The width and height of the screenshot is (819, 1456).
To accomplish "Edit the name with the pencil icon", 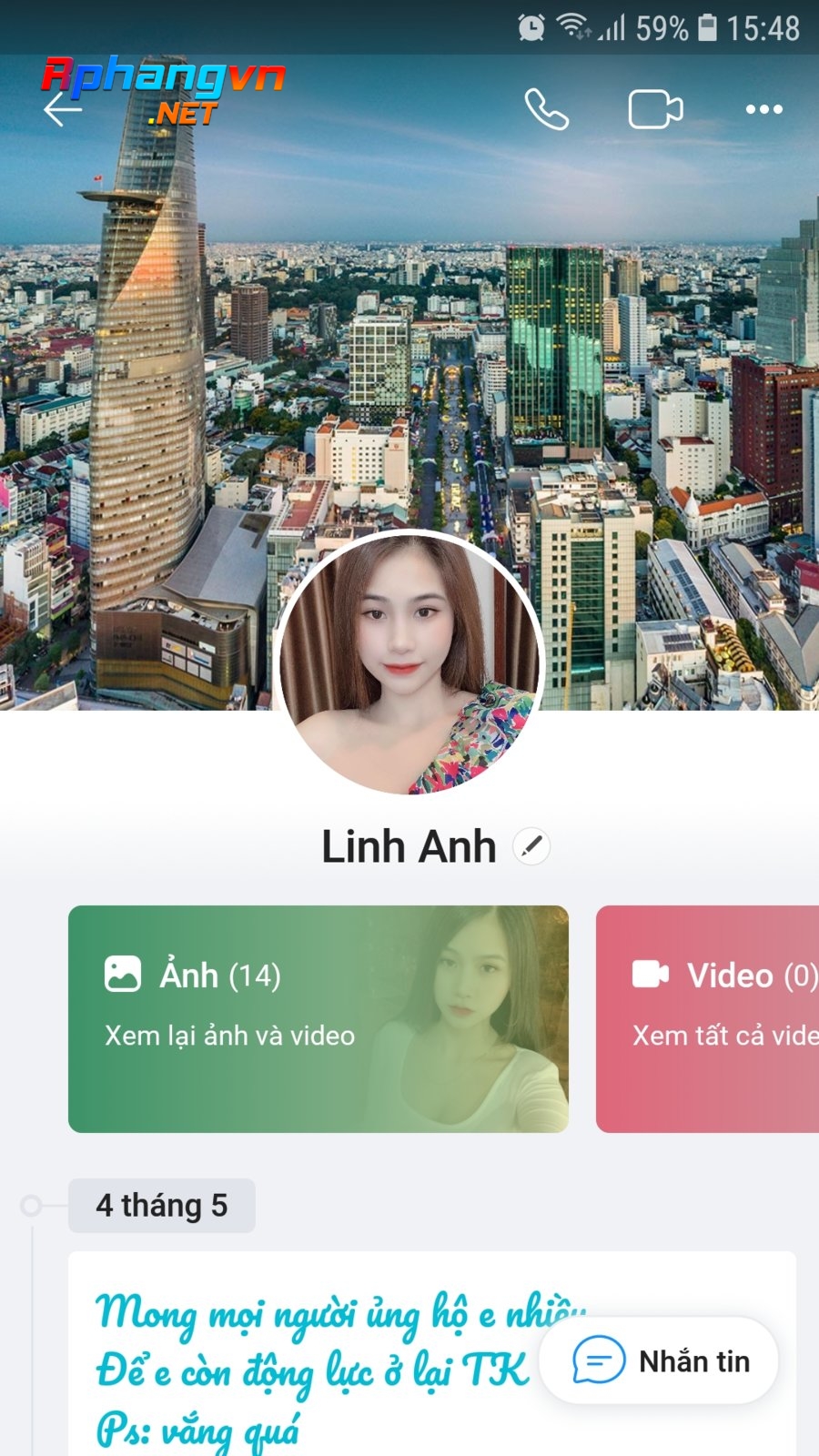I will 531,846.
